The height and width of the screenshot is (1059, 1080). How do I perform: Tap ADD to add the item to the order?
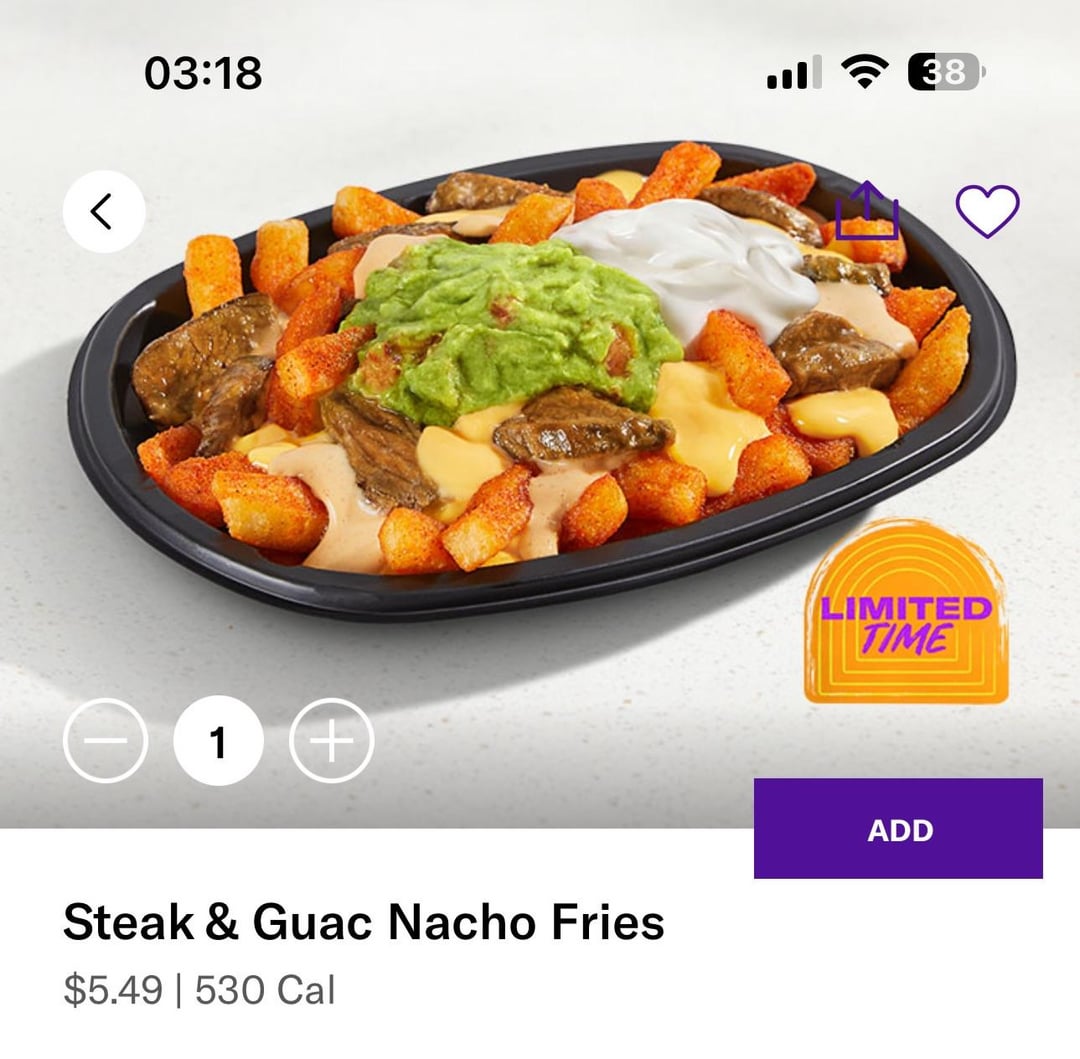(x=898, y=829)
